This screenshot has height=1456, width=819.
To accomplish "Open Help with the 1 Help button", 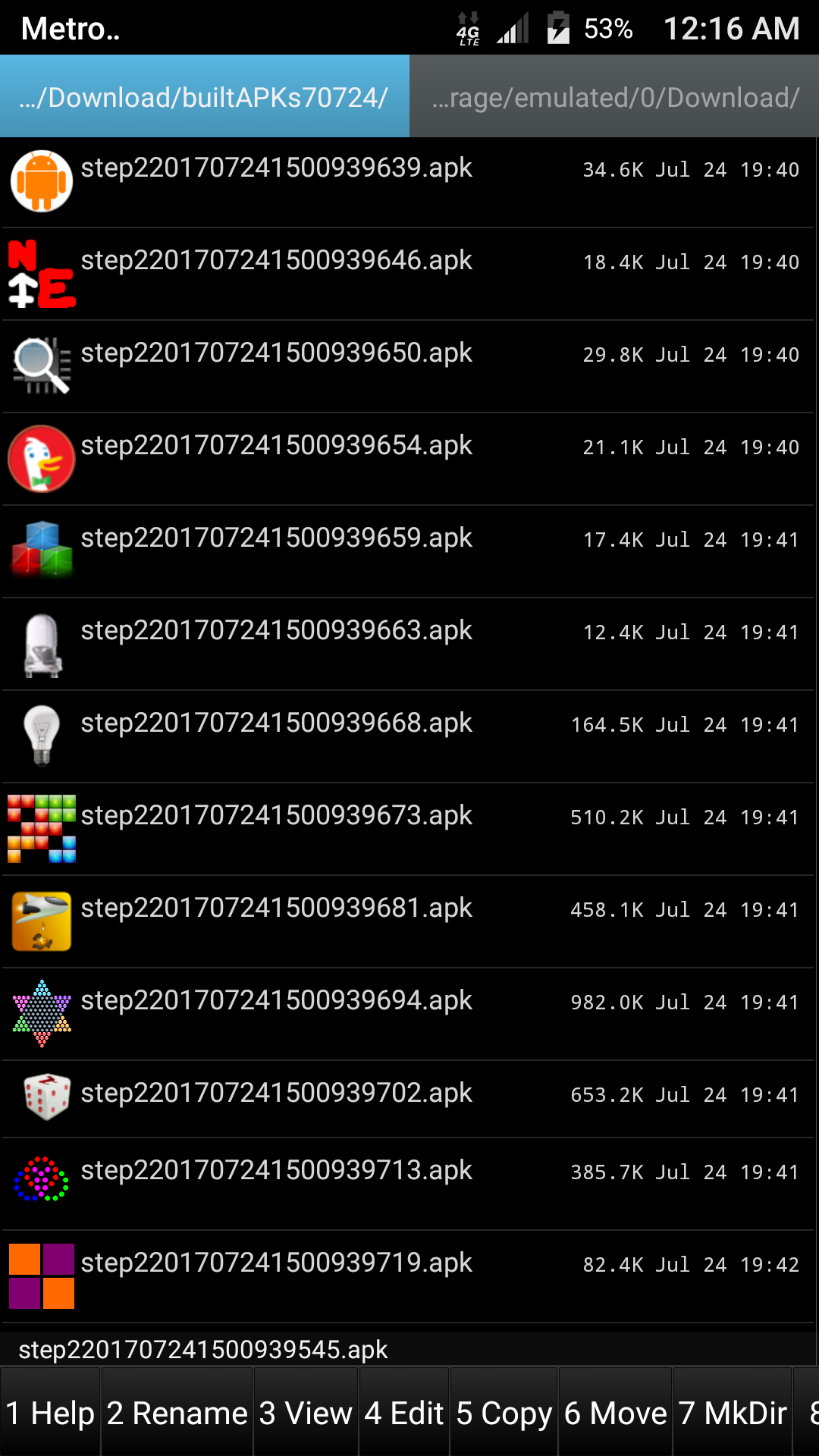I will (x=49, y=1413).
